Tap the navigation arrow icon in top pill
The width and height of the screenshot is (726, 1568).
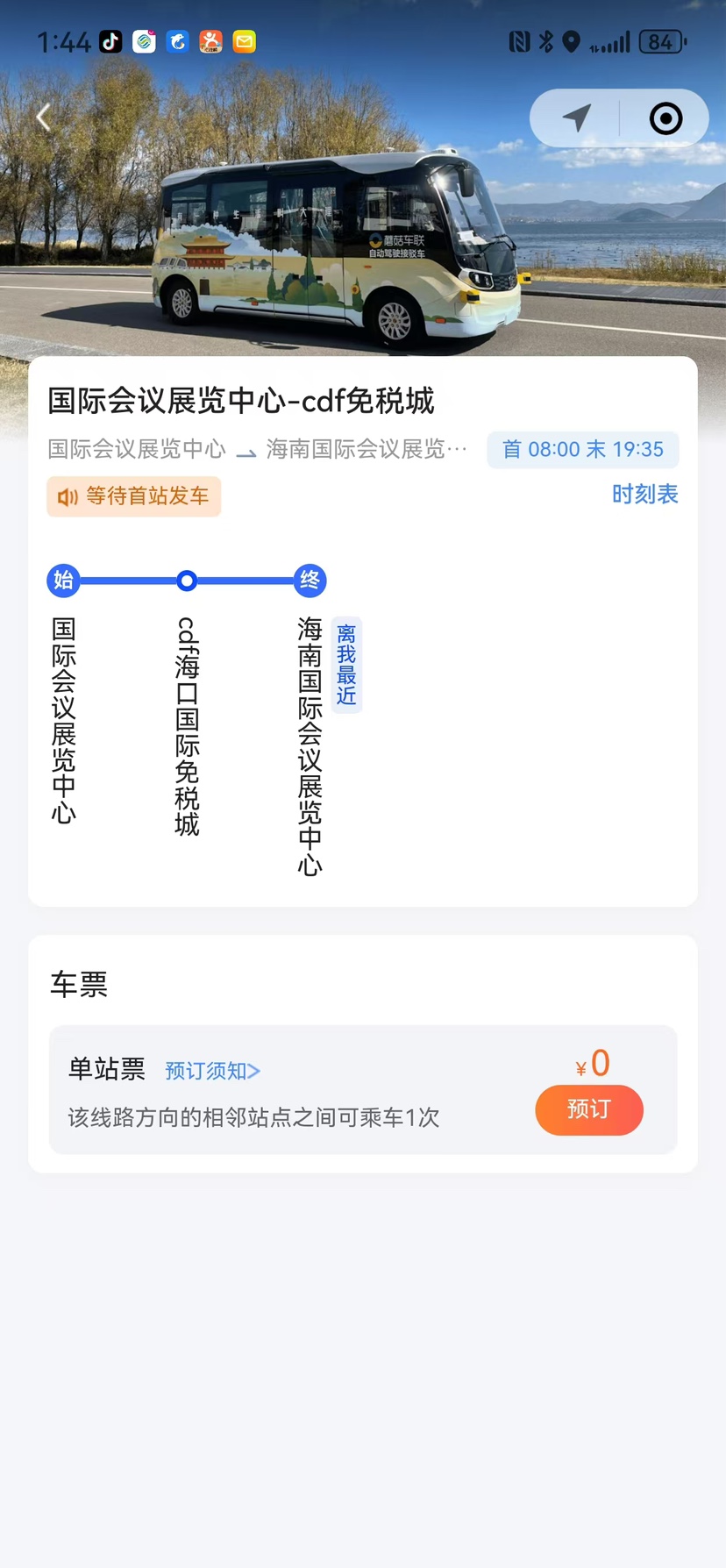(x=576, y=118)
